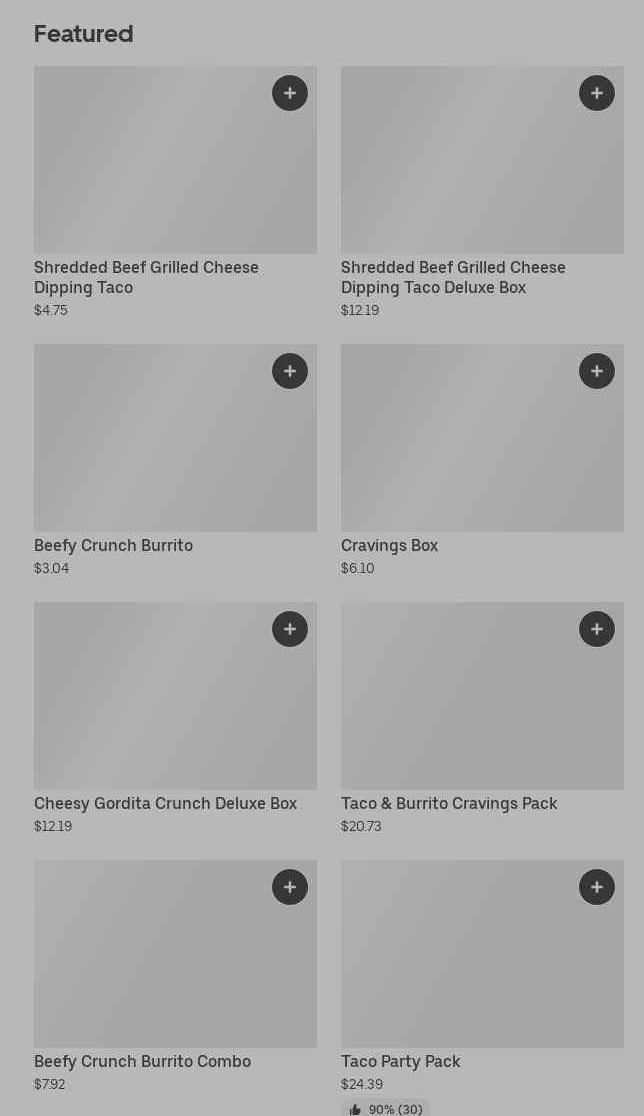Add Taco Party Pack to cart
Screen dimensions: 644x1116
click(597, 887)
